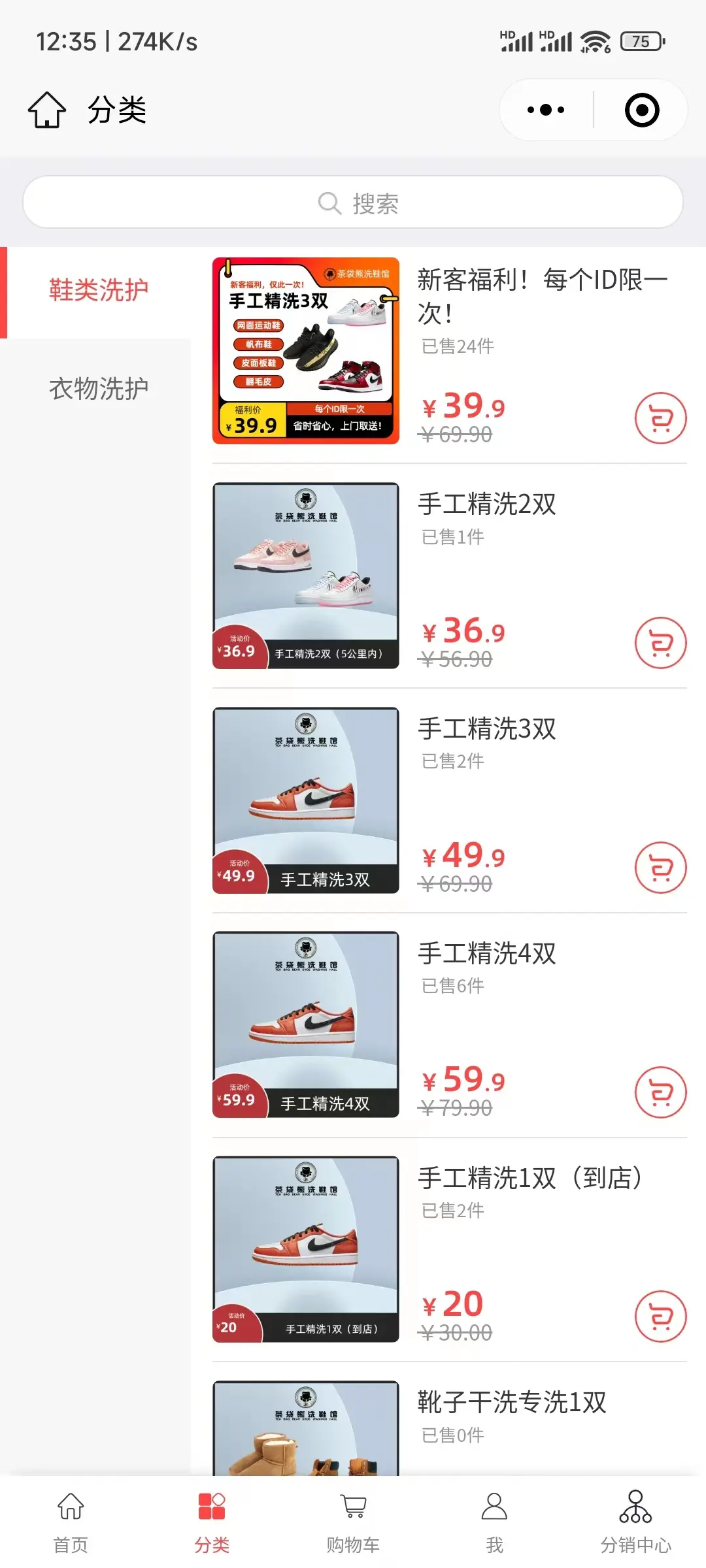The height and width of the screenshot is (1568, 706).
Task: Open the mini program three-dot menu
Action: point(546,110)
